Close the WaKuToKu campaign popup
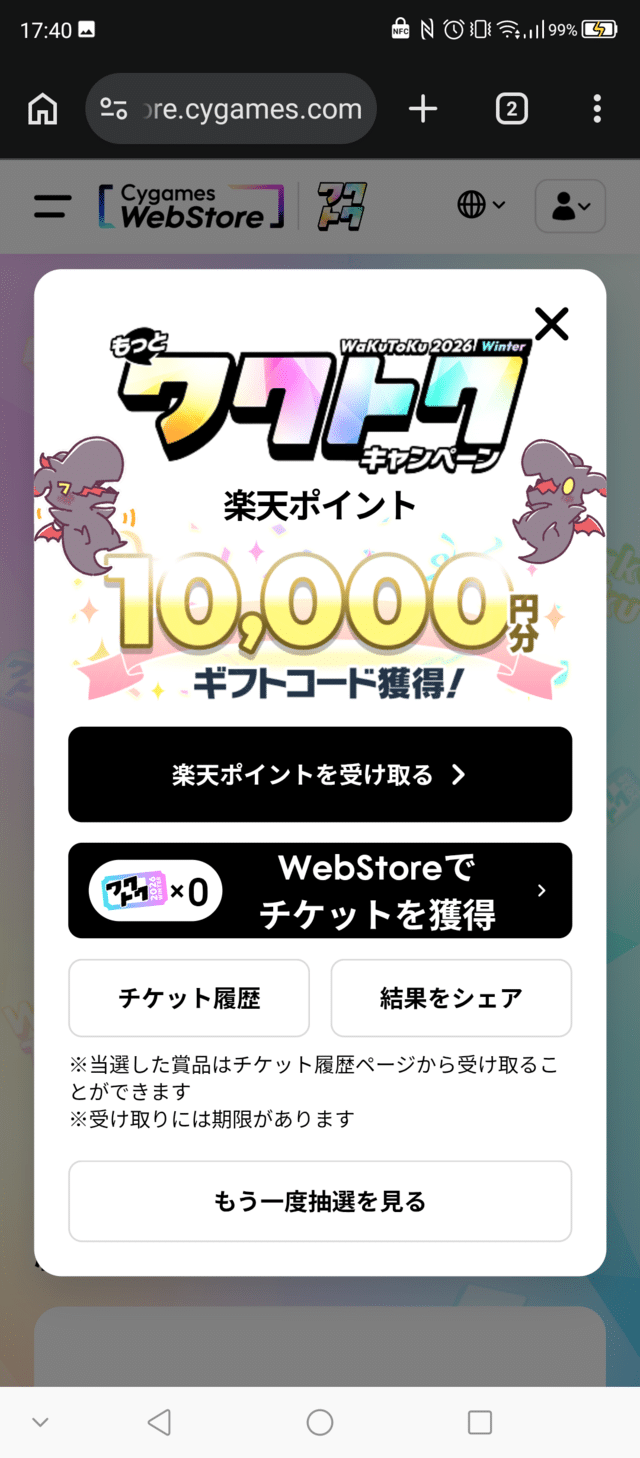 pyautogui.click(x=551, y=324)
